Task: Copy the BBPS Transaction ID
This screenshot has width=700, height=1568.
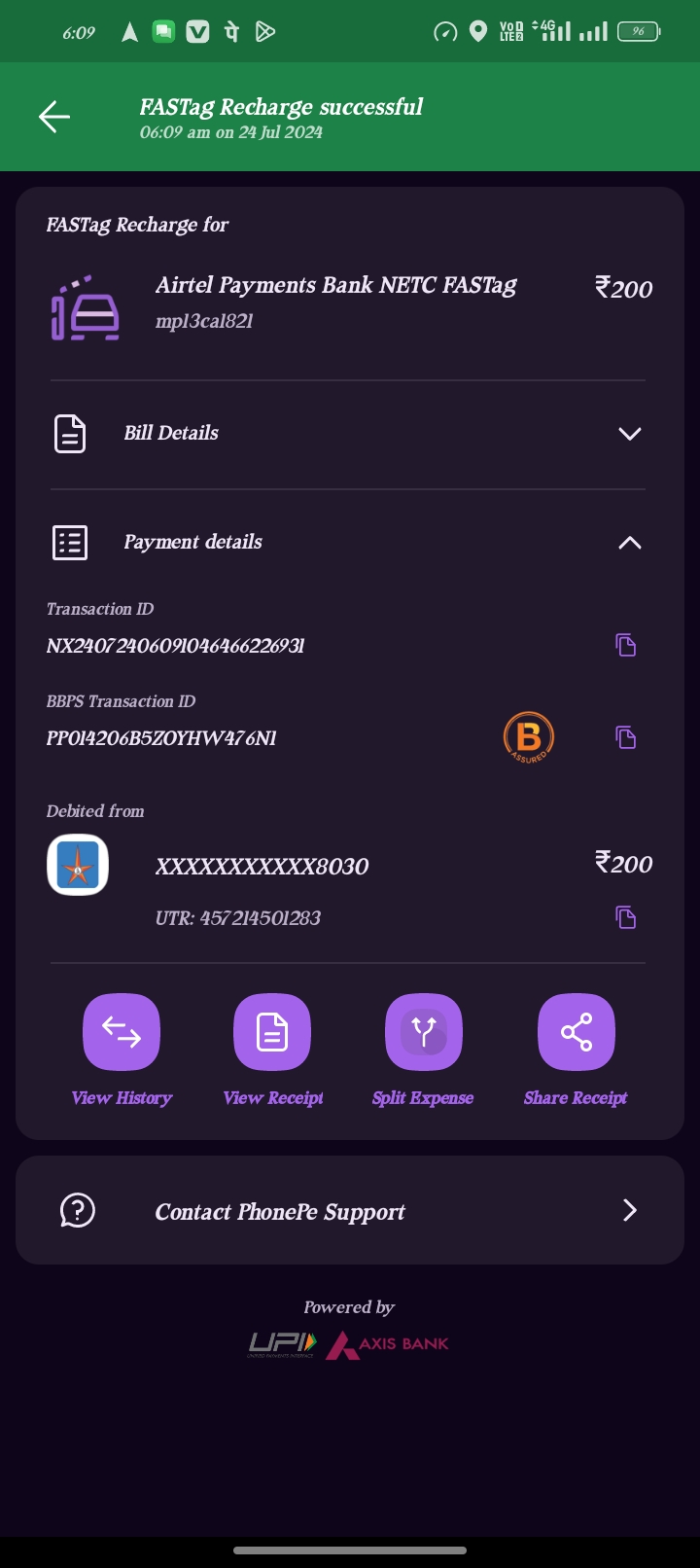Action: tap(626, 737)
